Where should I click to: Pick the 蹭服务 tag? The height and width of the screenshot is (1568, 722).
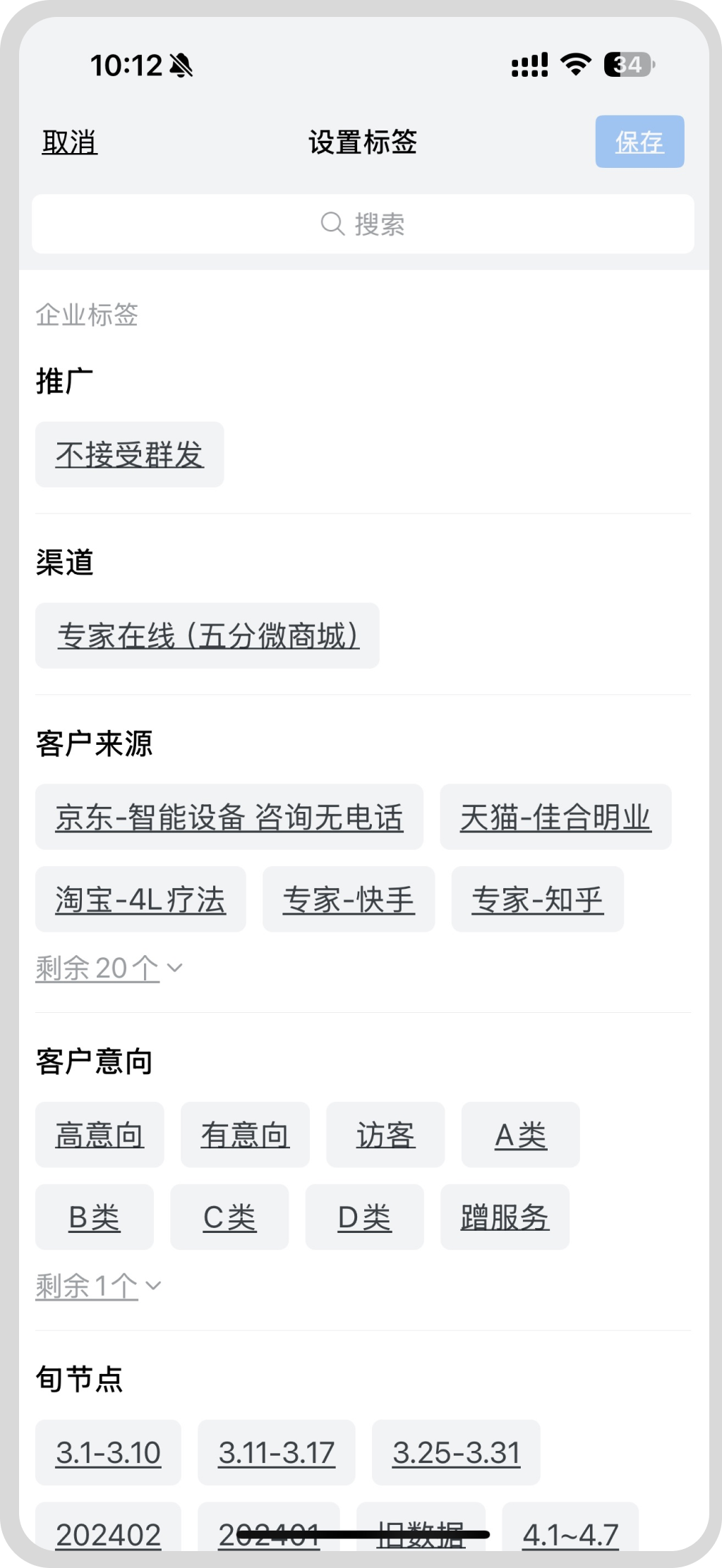pyautogui.click(x=505, y=1217)
